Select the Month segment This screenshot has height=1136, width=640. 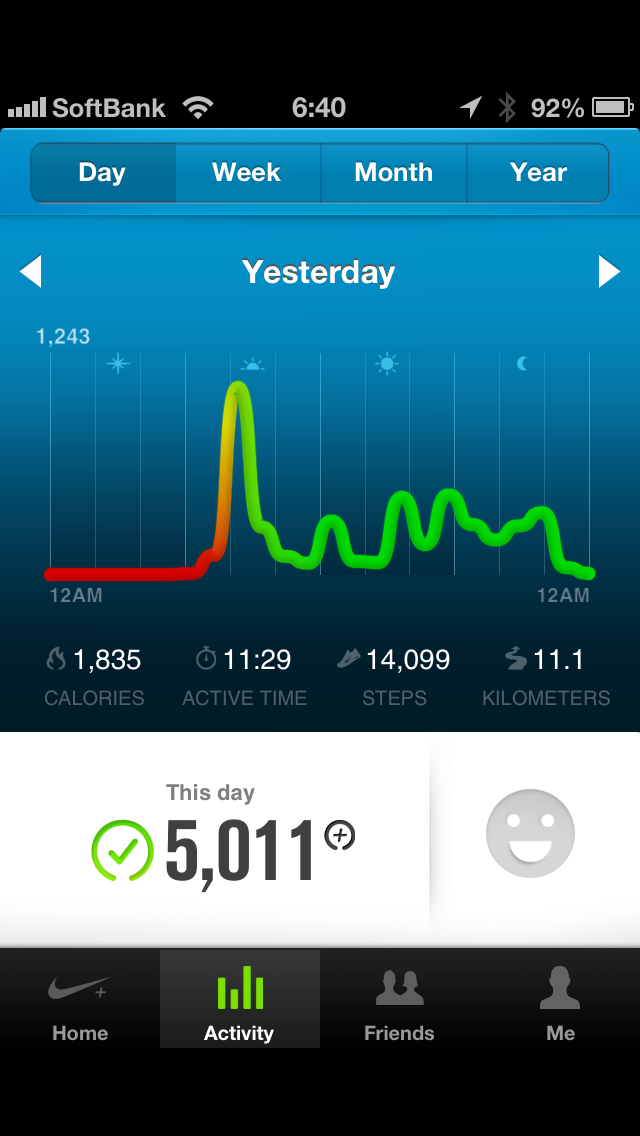pos(393,173)
